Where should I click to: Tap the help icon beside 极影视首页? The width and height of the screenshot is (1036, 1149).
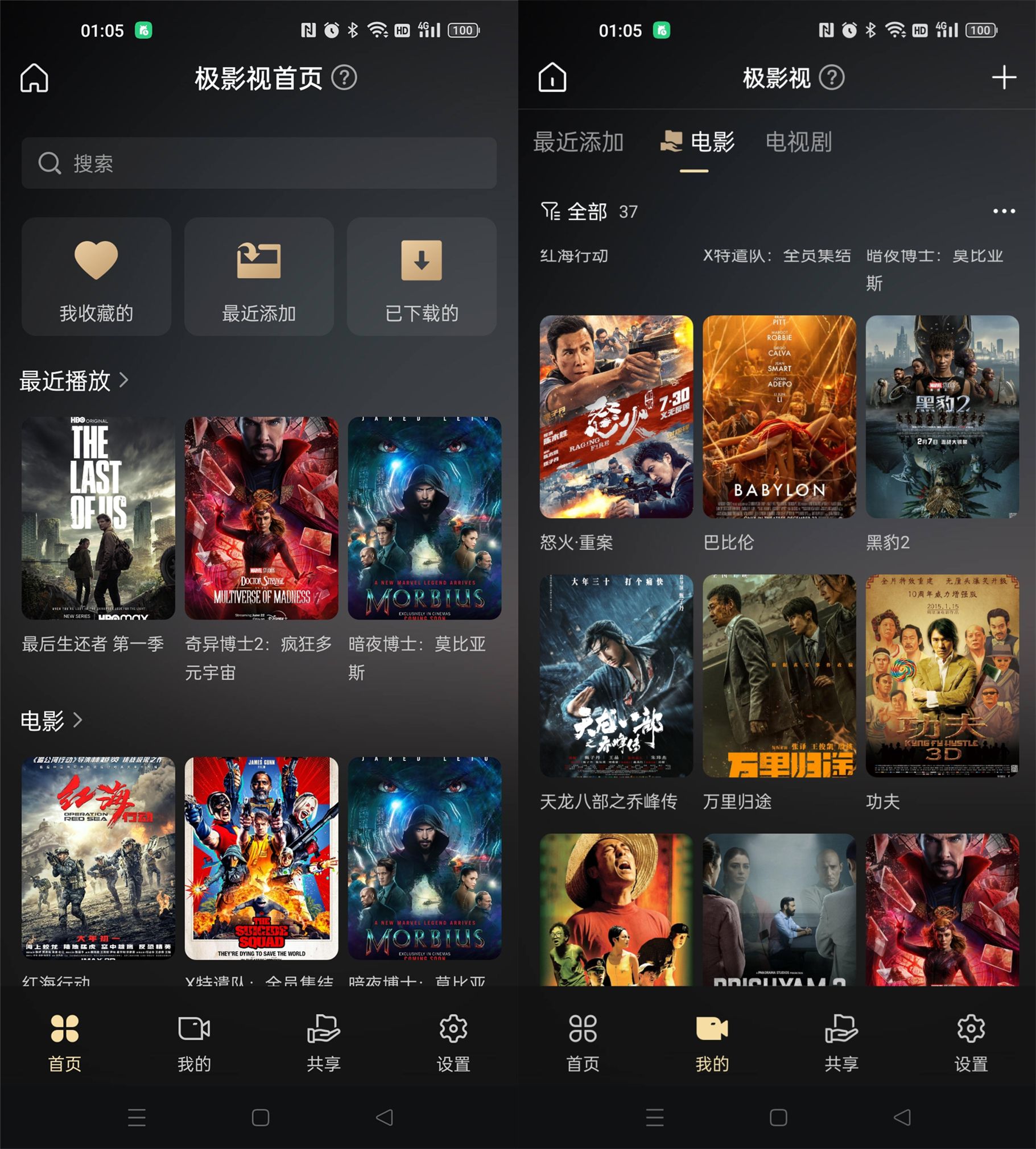(344, 77)
